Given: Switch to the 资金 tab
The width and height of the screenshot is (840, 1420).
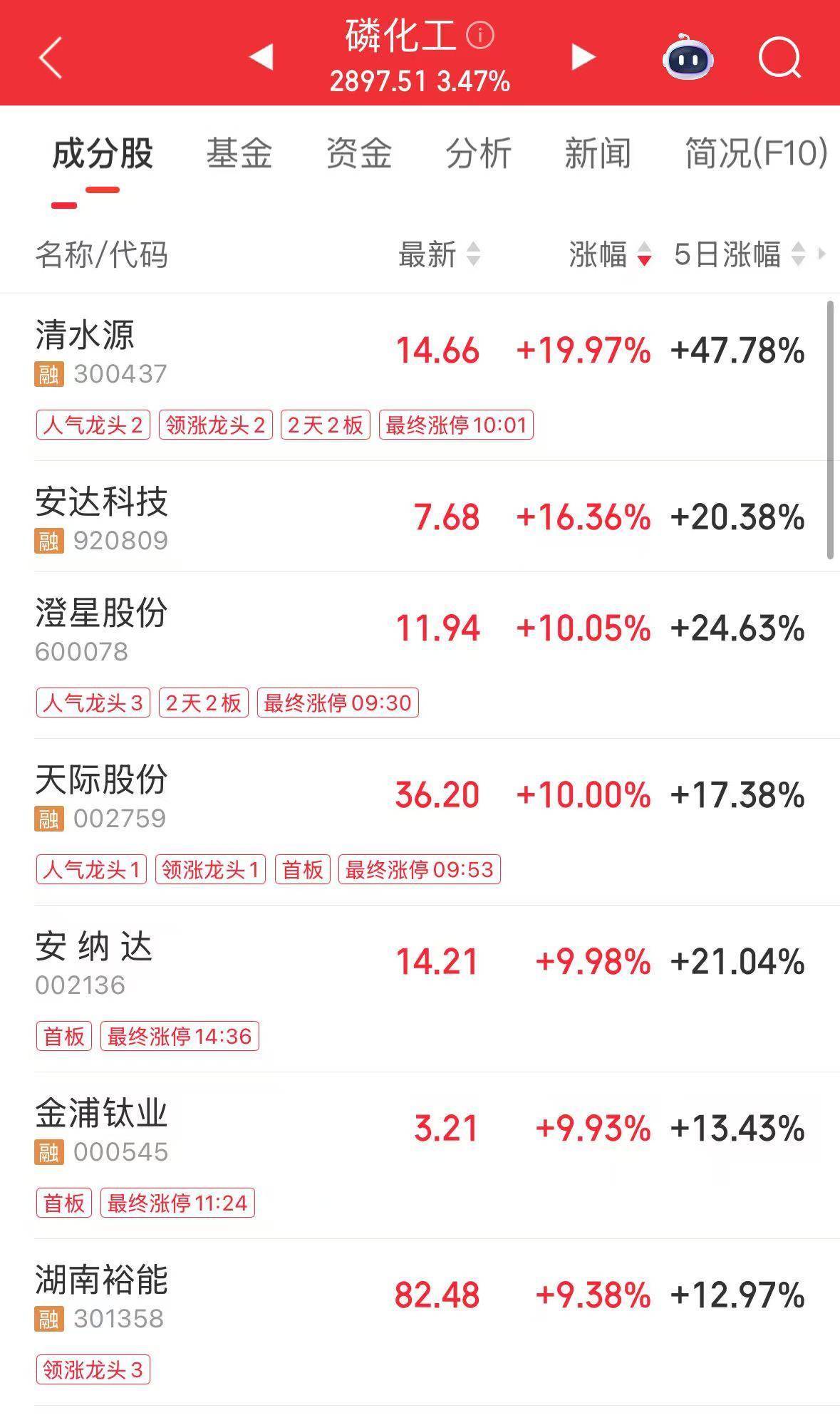Looking at the screenshot, I should coord(358,153).
